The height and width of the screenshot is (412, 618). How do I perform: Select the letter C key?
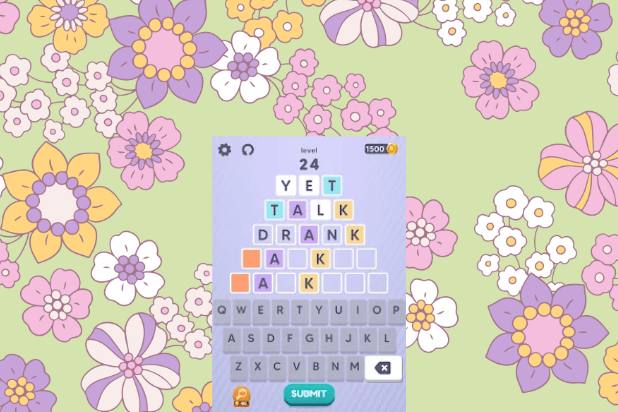(279, 367)
